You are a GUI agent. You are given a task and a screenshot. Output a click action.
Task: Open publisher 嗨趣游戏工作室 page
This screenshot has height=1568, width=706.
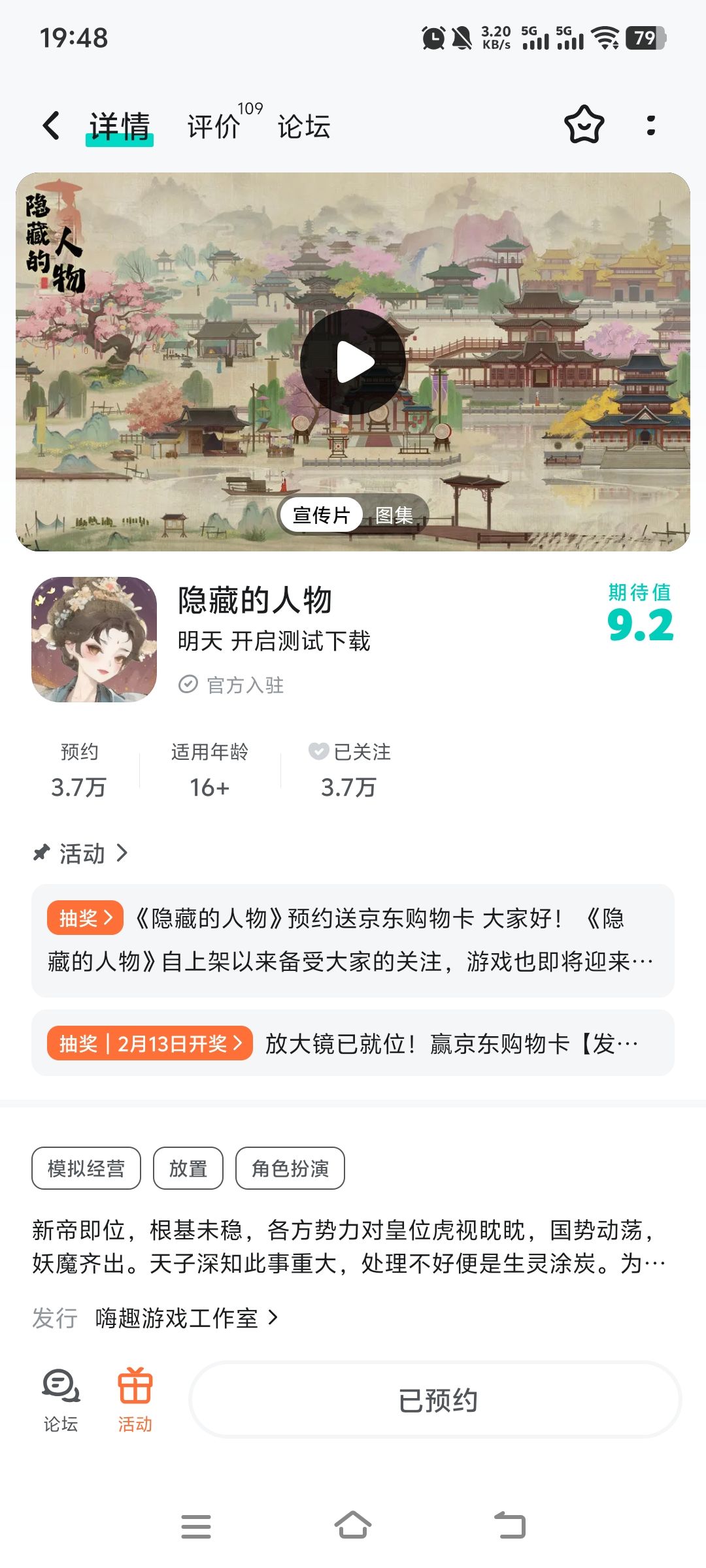coord(186,1318)
